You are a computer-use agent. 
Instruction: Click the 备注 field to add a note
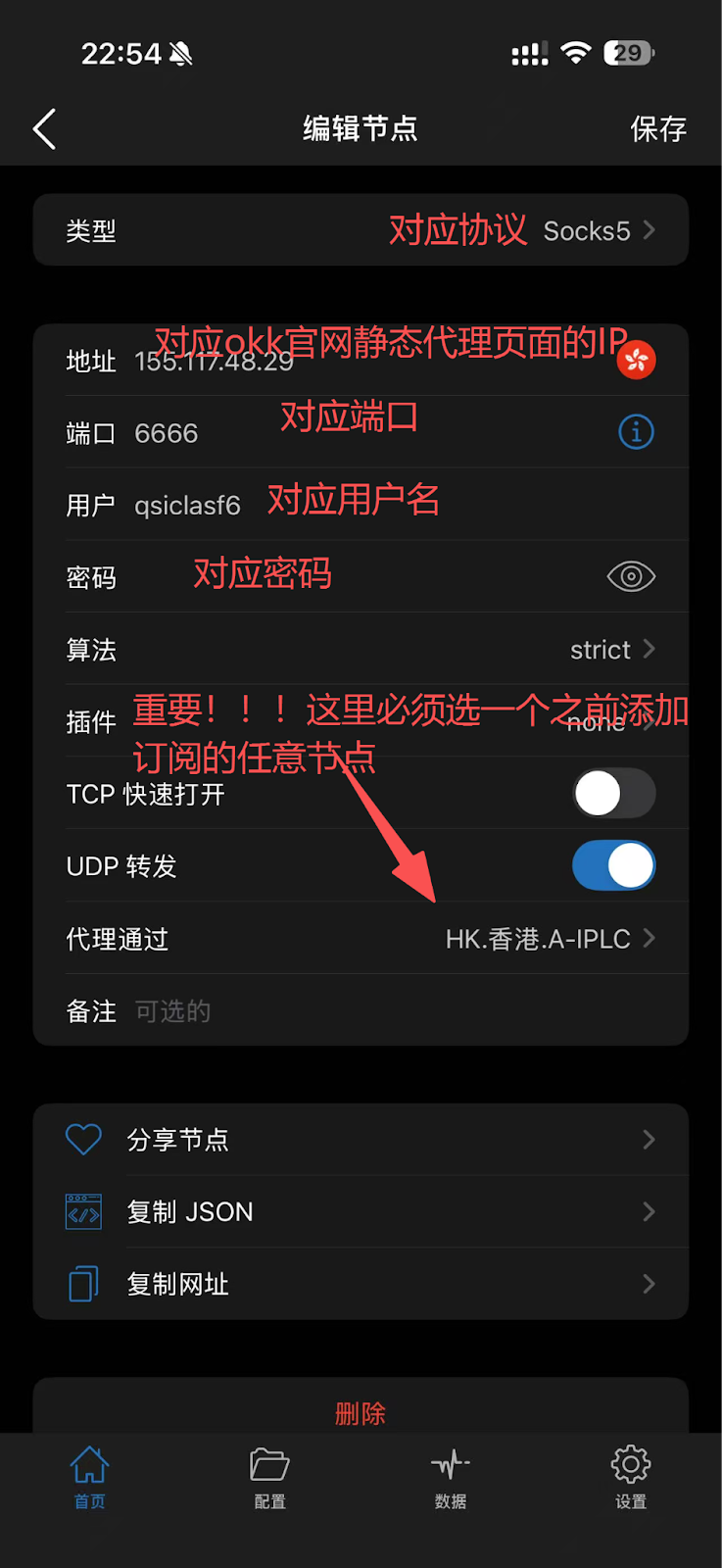pyautogui.click(x=294, y=1010)
